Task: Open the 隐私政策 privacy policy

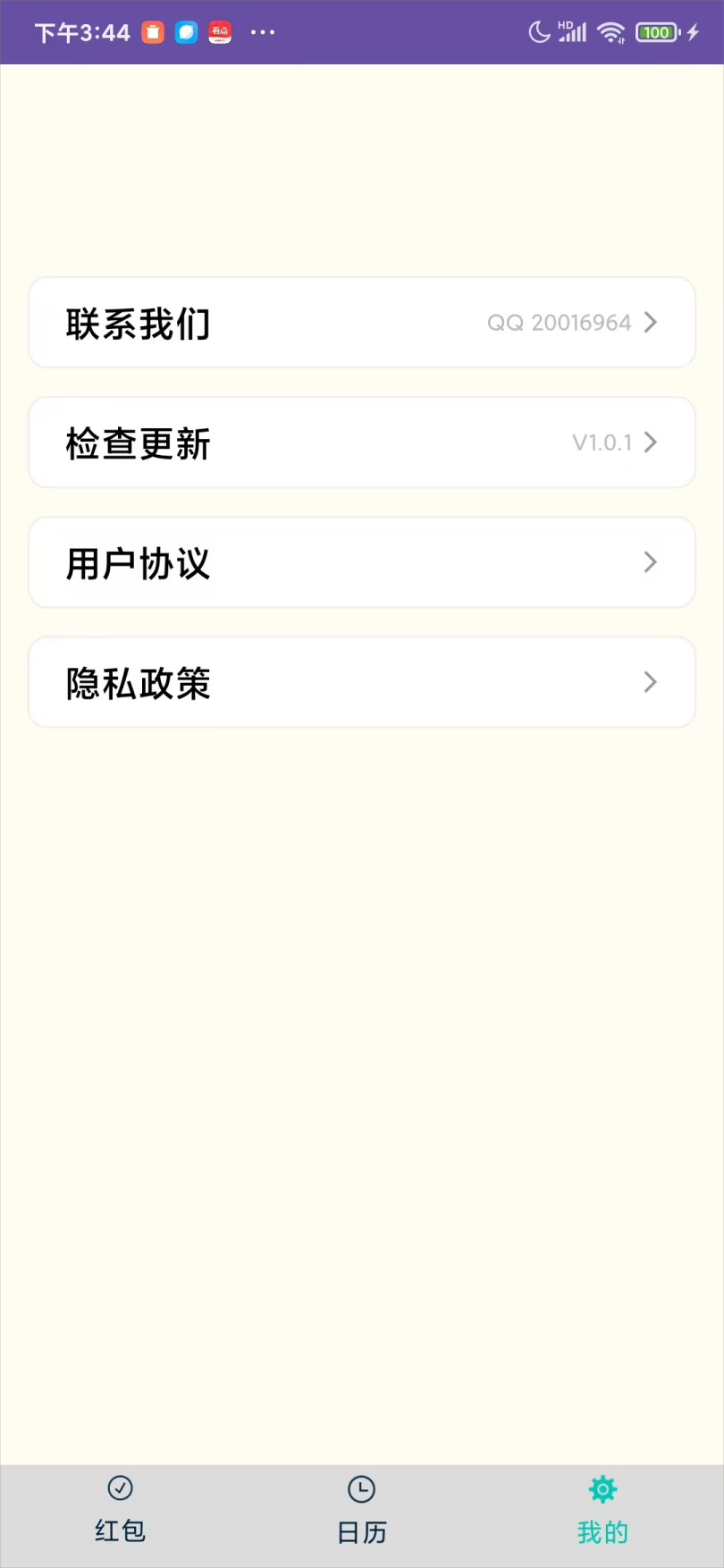Action: point(361,682)
